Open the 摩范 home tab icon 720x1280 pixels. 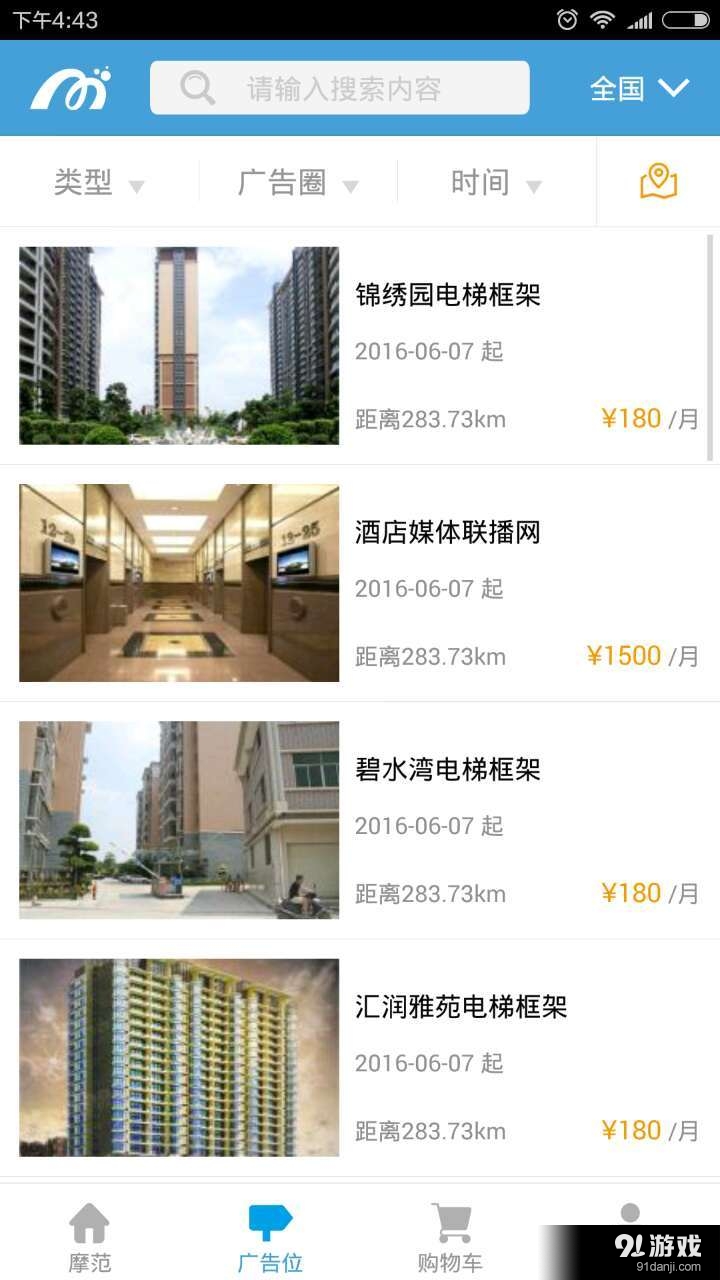(89, 1222)
